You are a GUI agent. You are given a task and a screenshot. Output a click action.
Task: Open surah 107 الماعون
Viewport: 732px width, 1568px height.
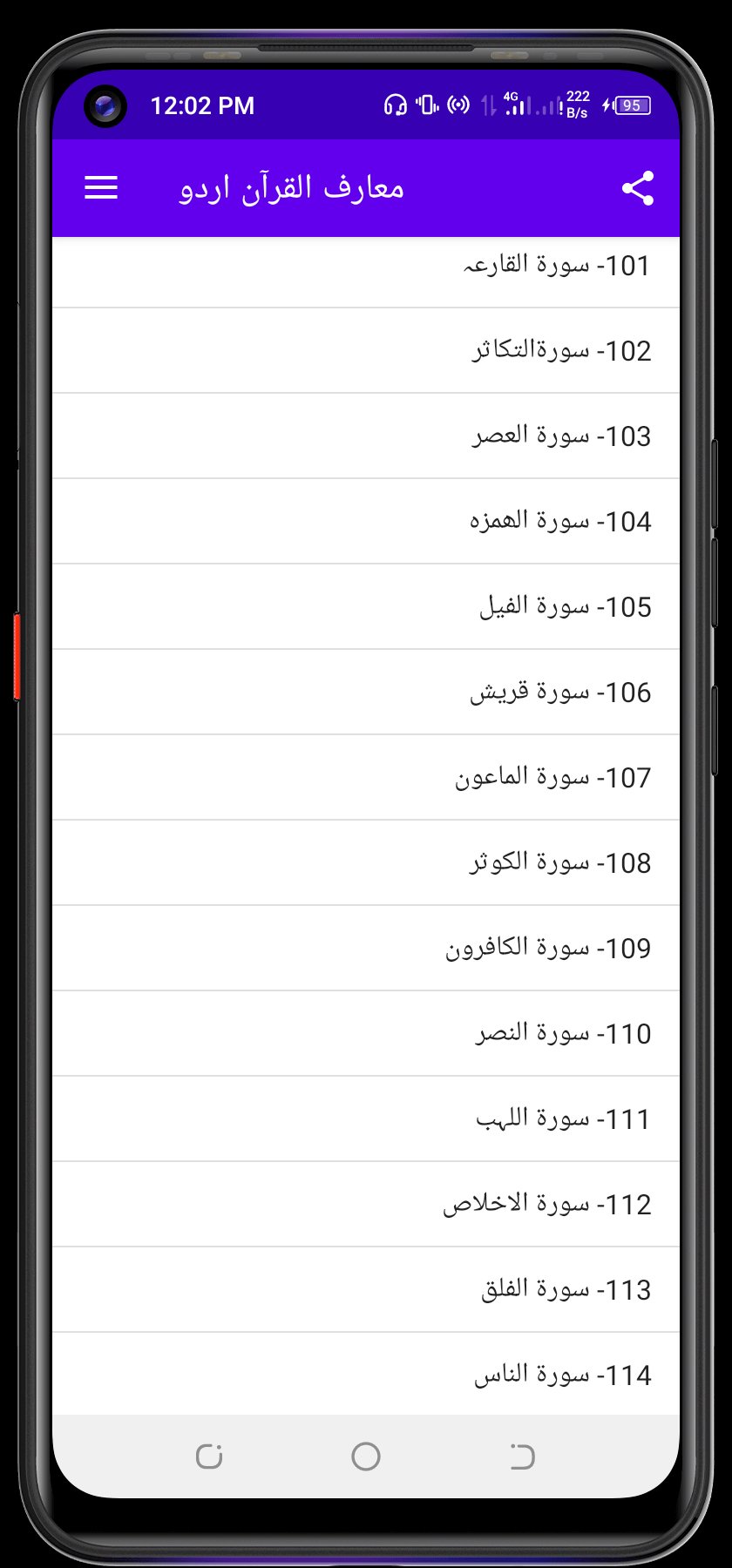[366, 777]
